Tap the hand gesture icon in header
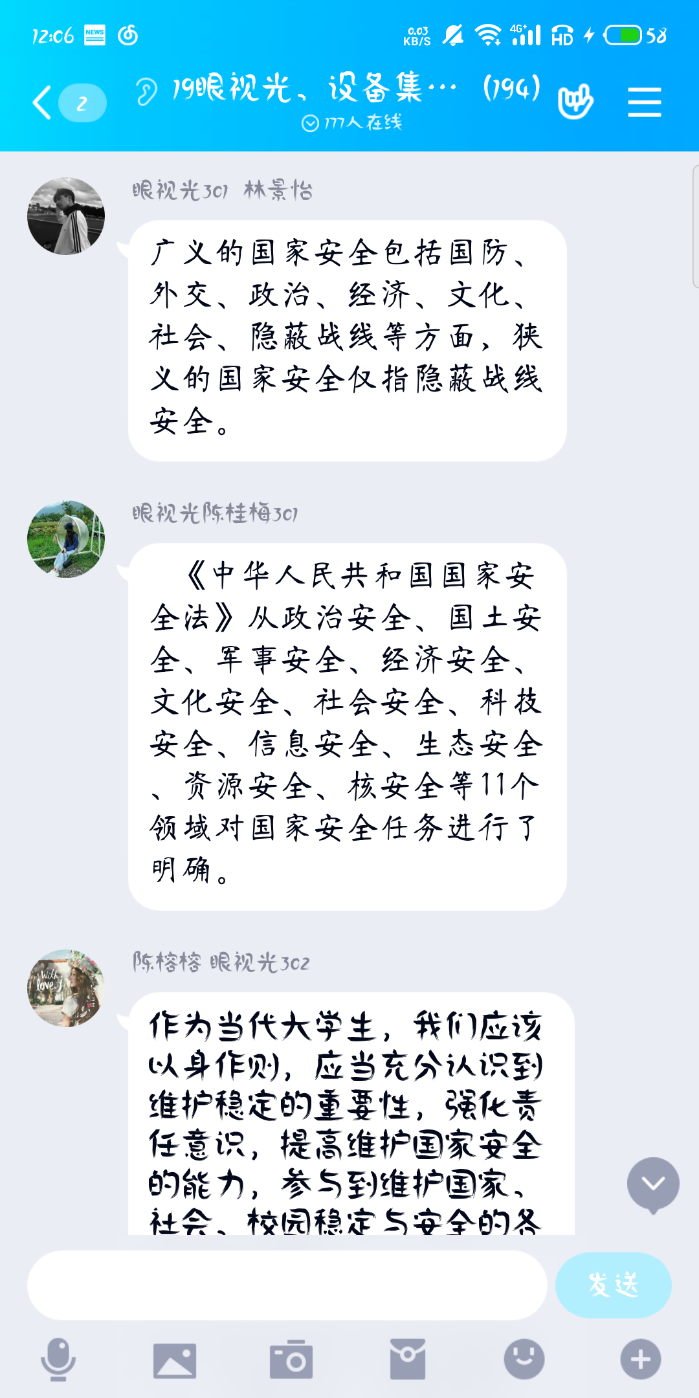This screenshot has height=1398, width=699. coord(578,100)
